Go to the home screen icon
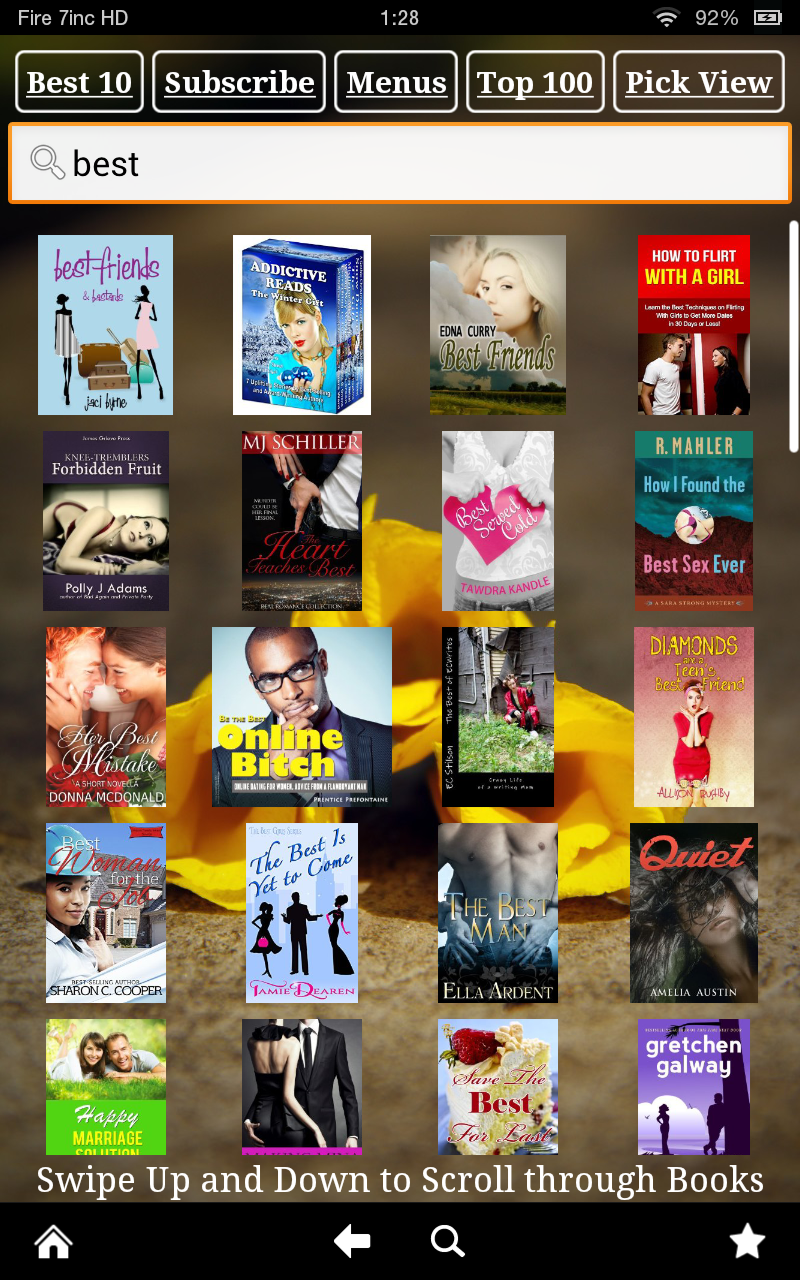The height and width of the screenshot is (1280, 800). [x=53, y=1241]
